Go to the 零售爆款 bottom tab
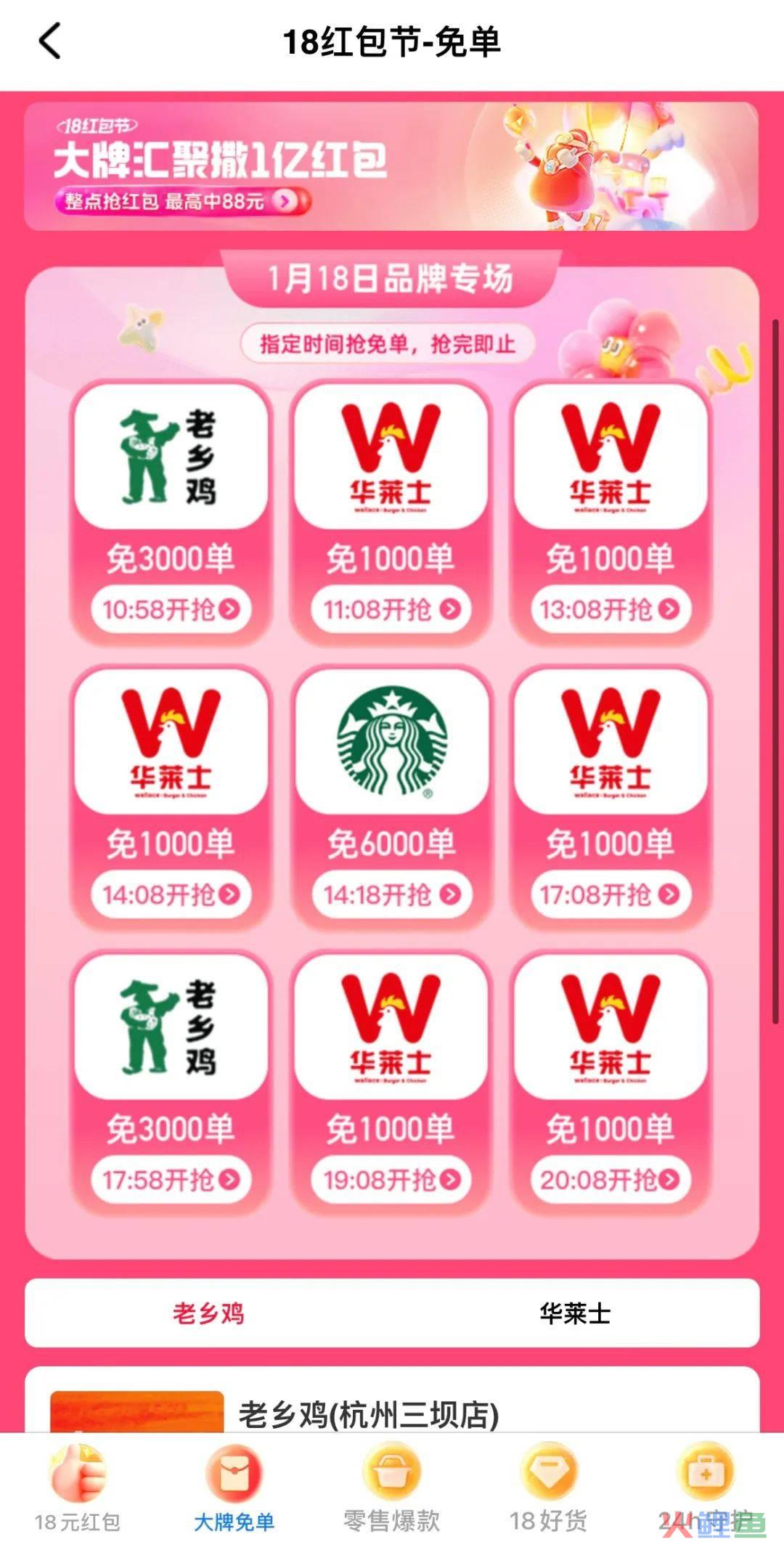The height and width of the screenshot is (1542, 784). 391,1488
